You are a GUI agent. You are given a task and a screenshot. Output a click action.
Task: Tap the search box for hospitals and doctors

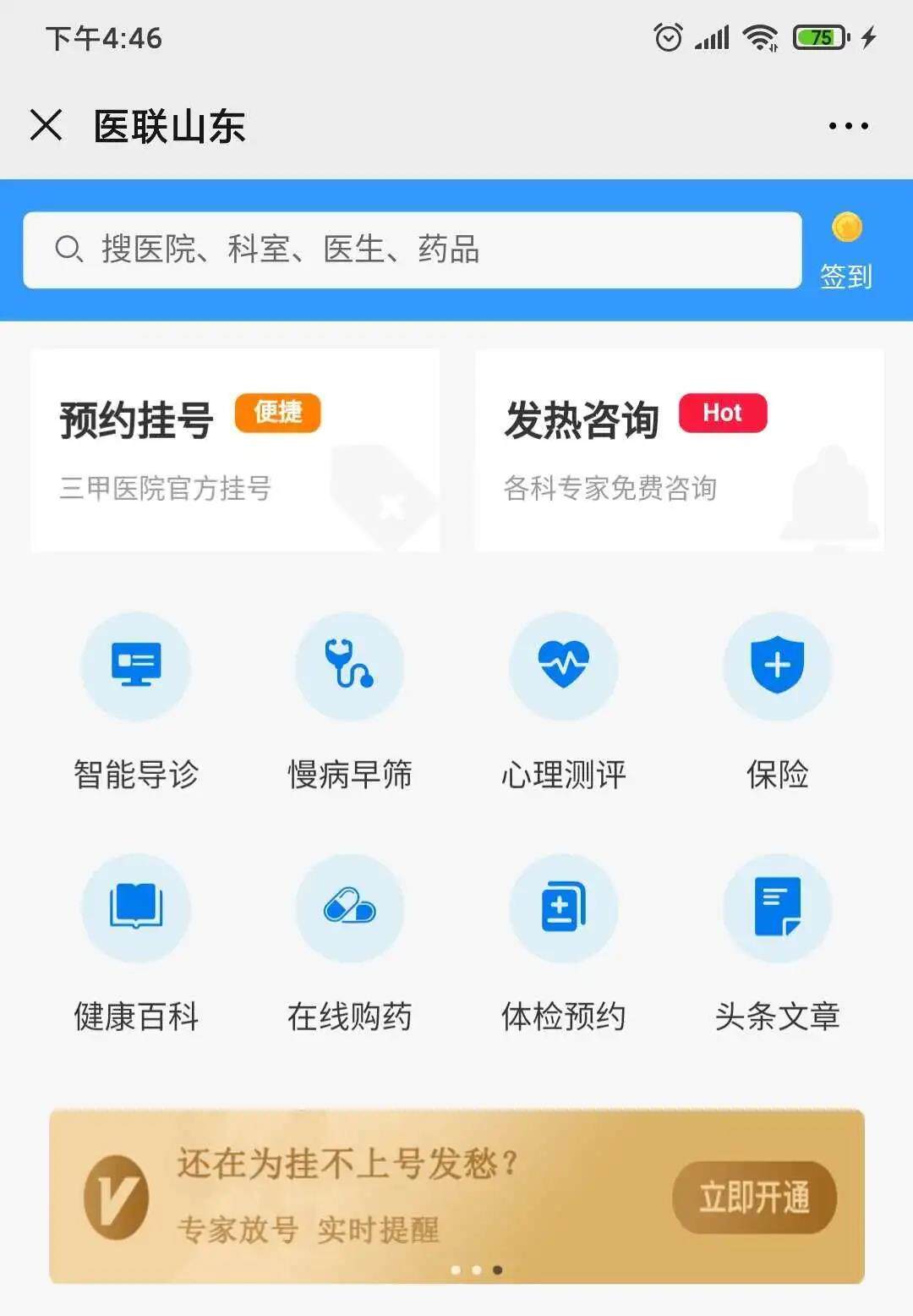tap(412, 249)
